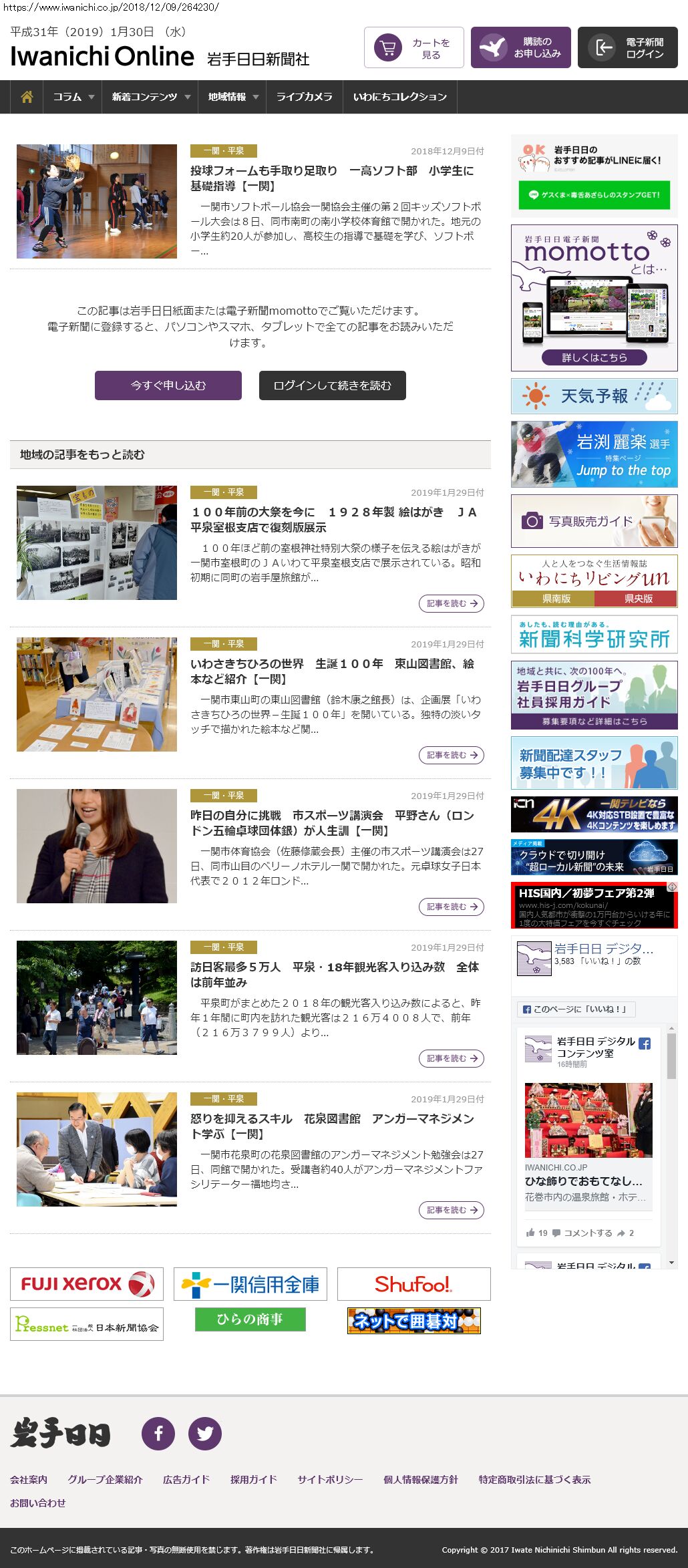Expand the コラム dropdown menu
Viewport: 688px width, 1568px height.
[x=73, y=97]
